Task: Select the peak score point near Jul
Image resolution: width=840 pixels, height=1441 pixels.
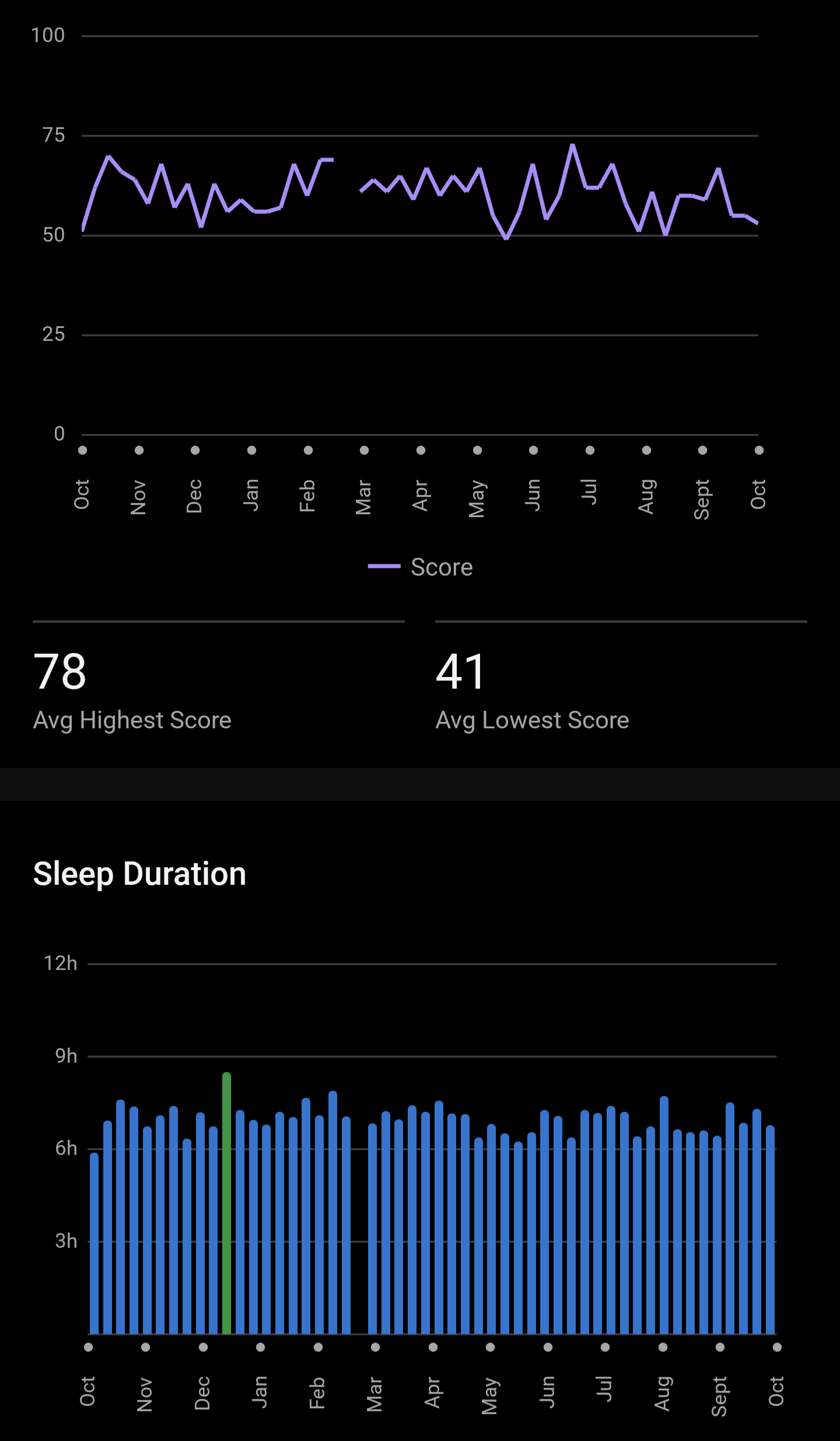Action: [573, 145]
